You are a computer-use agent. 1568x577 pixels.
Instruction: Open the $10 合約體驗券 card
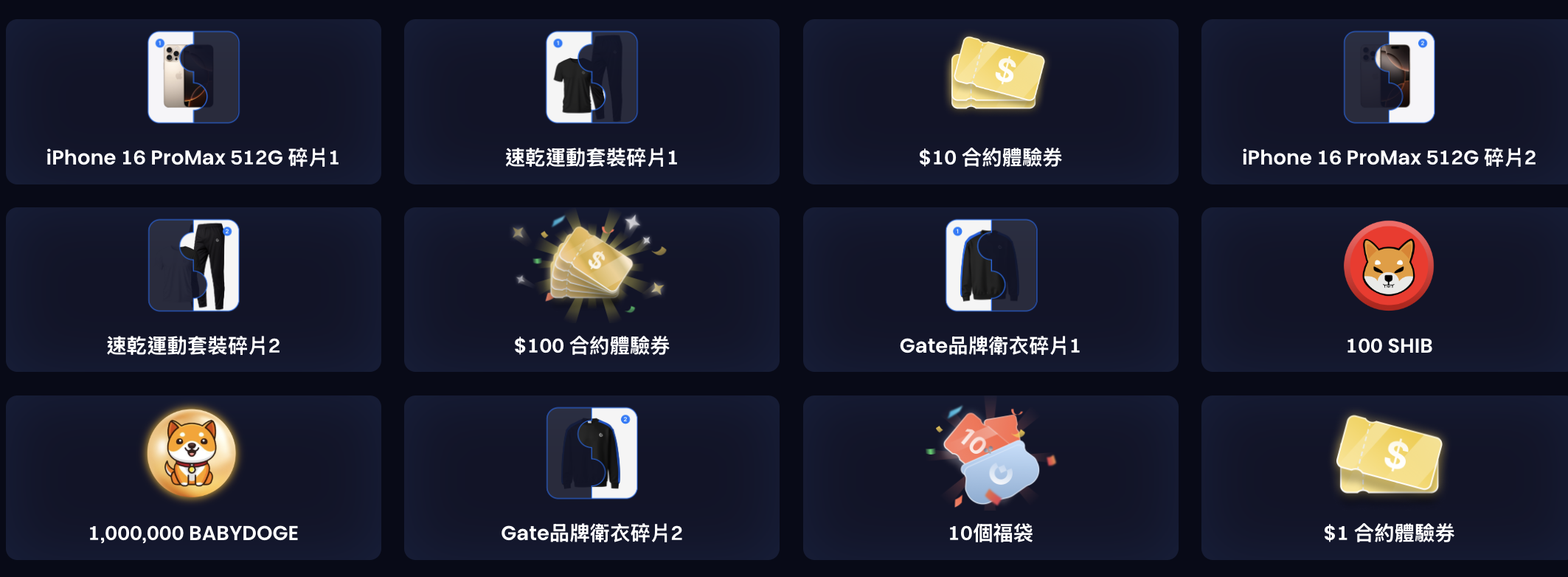pos(991,102)
